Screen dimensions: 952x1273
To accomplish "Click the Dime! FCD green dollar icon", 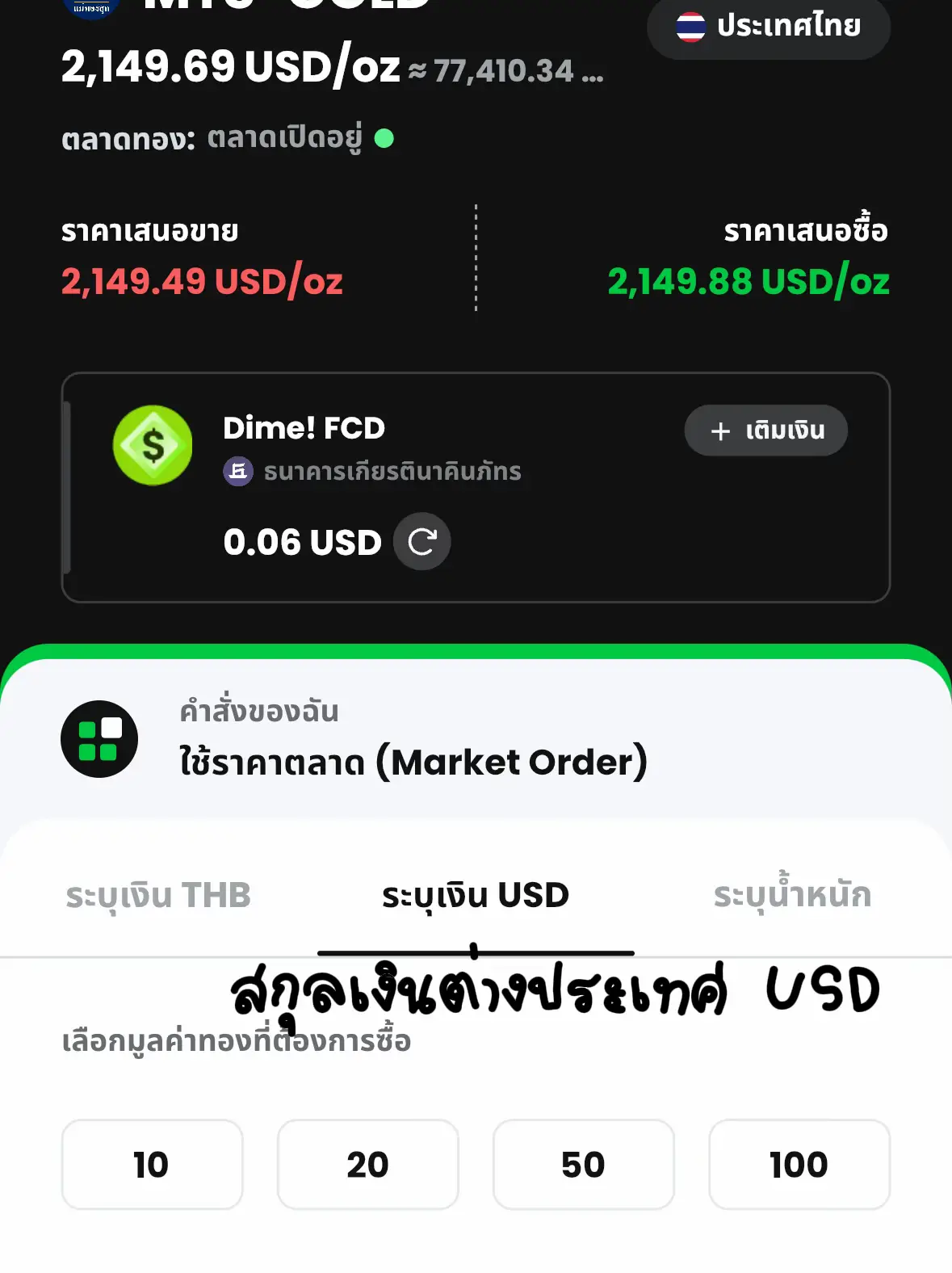I will pyautogui.click(x=152, y=445).
